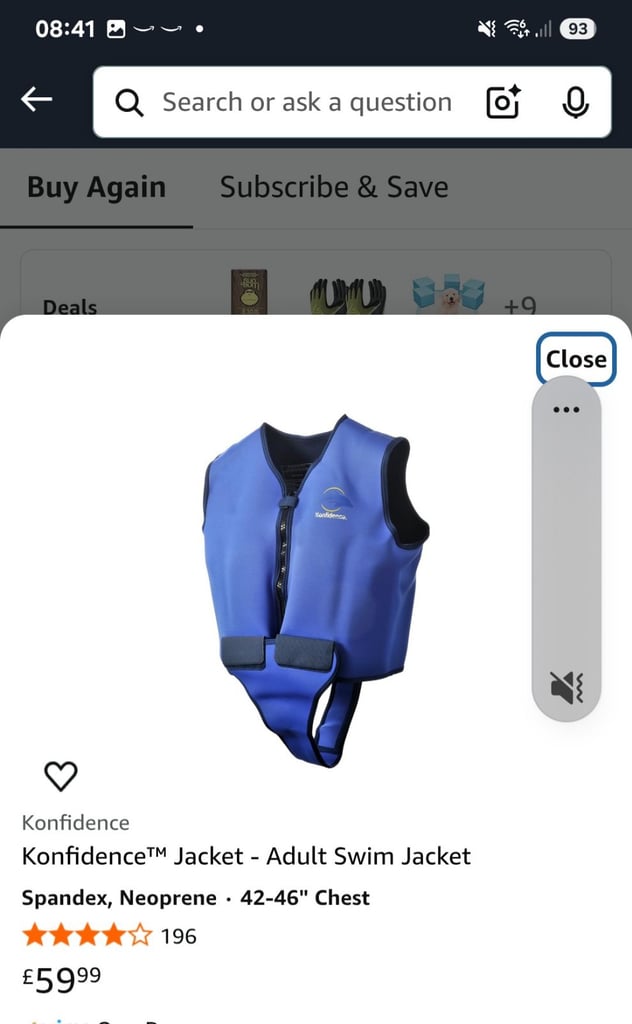The height and width of the screenshot is (1024, 632).
Task: Start voice search with the microphone
Action: 575,103
